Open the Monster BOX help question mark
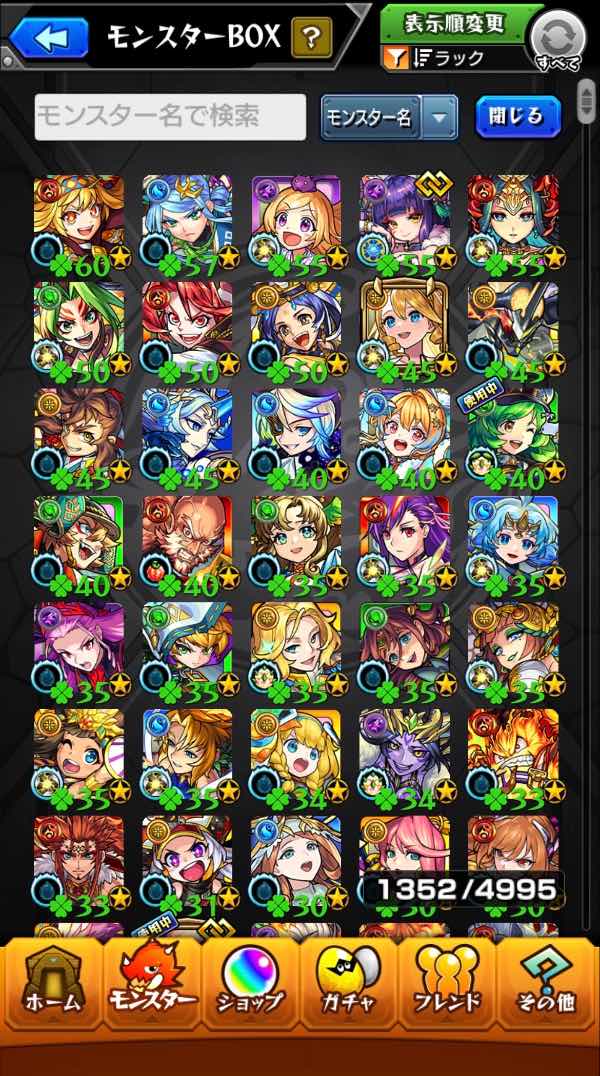Viewport: 600px width, 1076px height. pos(311,39)
